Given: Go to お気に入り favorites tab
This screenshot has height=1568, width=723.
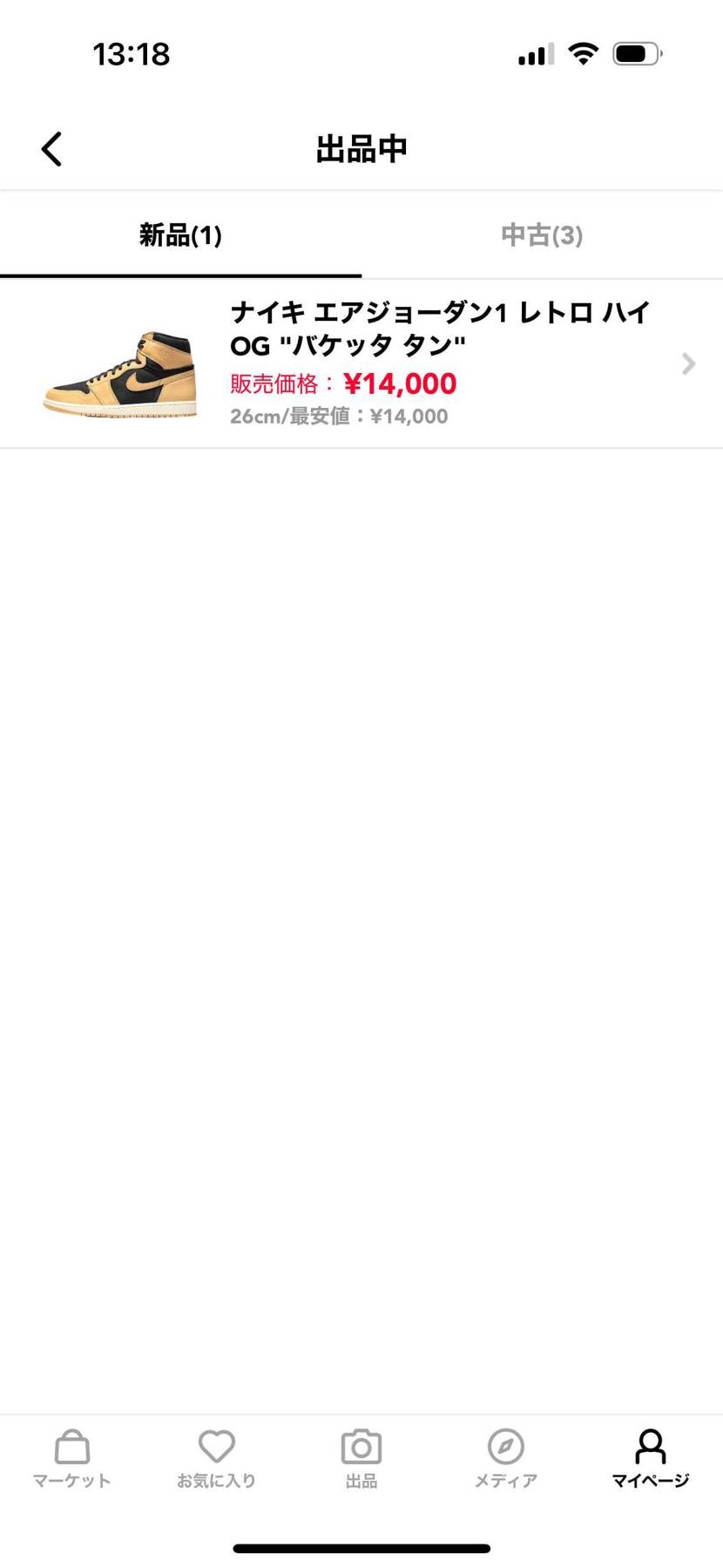Looking at the screenshot, I should tap(217, 1458).
